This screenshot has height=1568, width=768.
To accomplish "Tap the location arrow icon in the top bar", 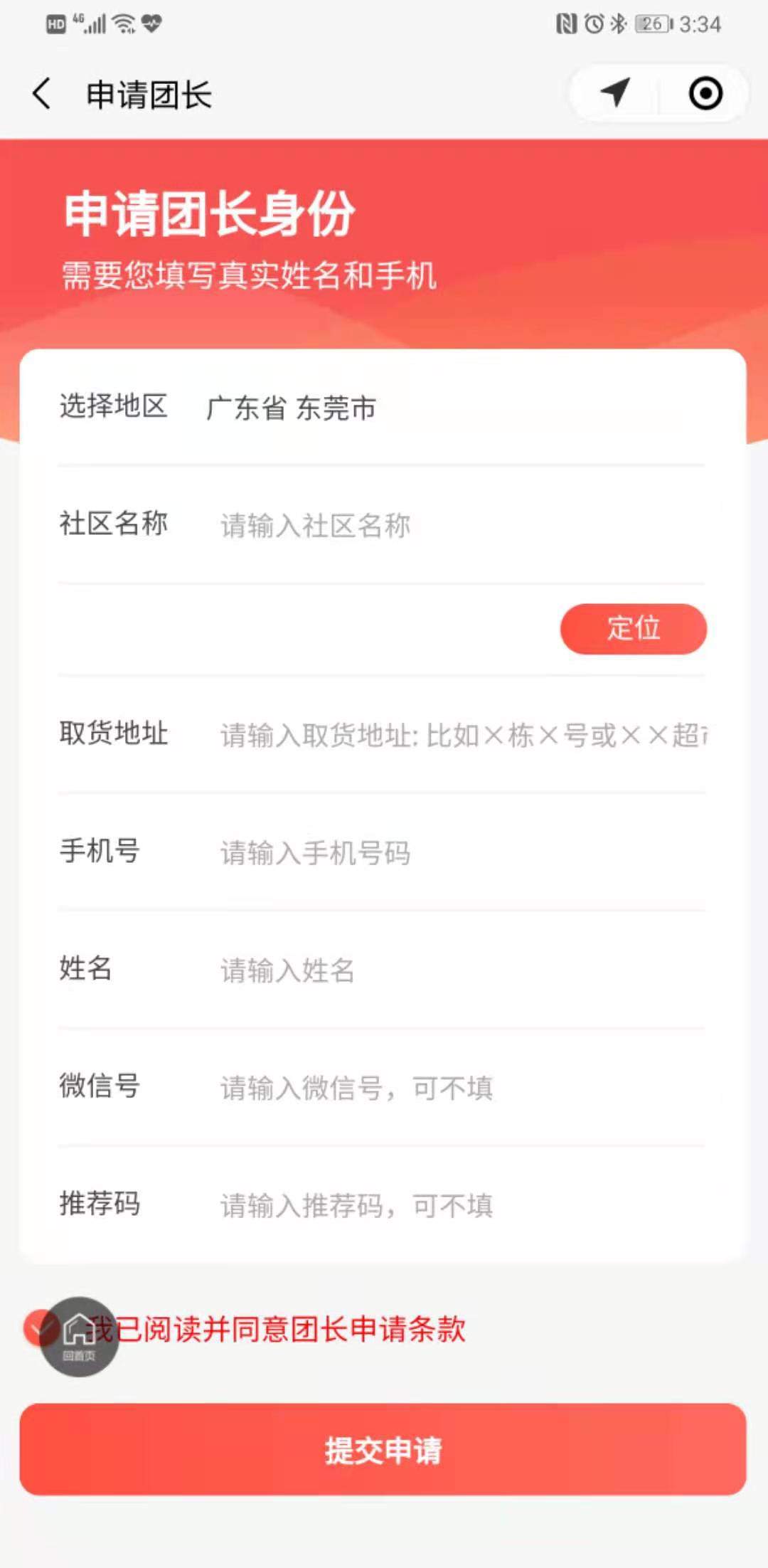I will pos(616,93).
